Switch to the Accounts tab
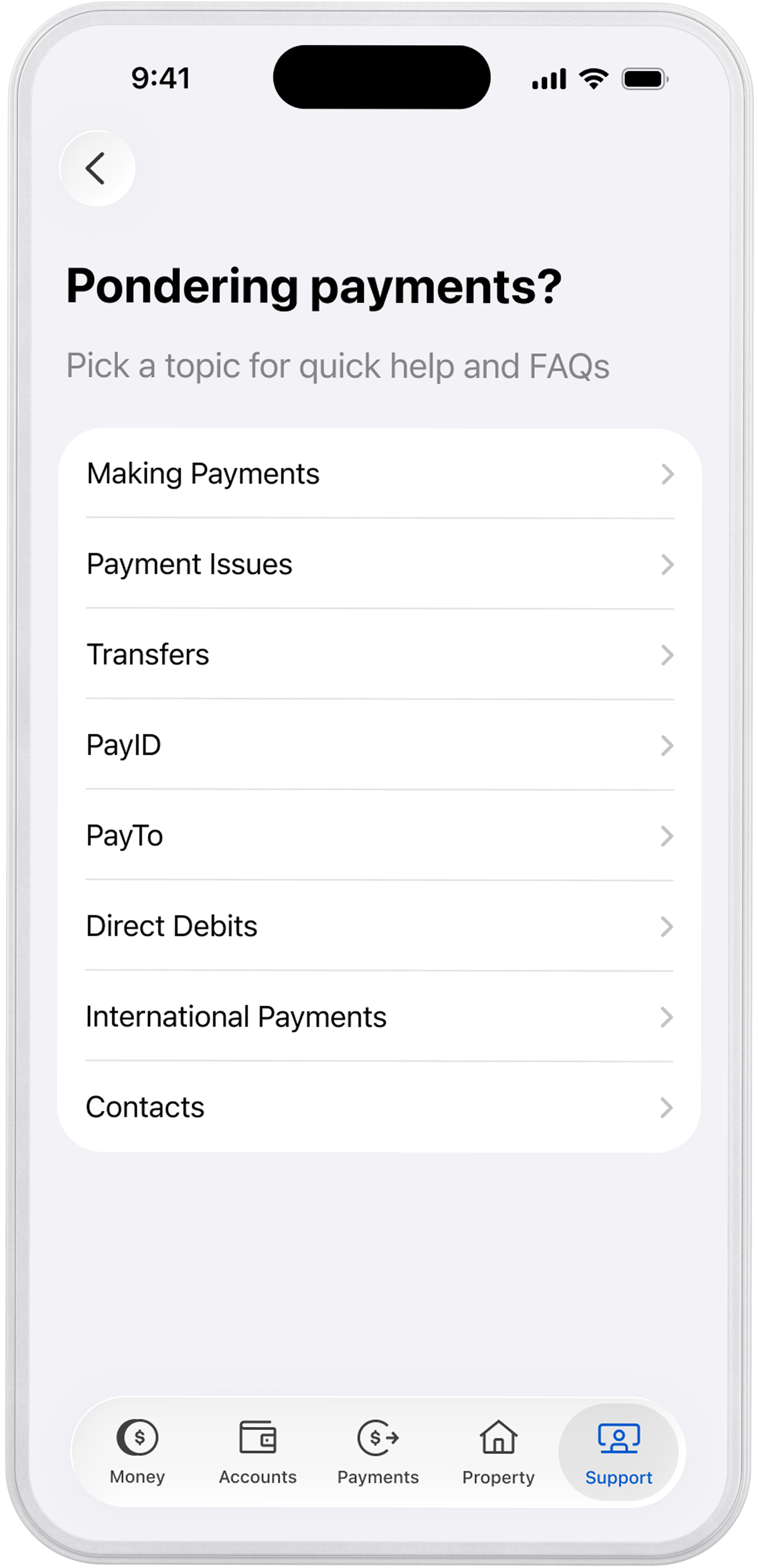 (258, 1451)
